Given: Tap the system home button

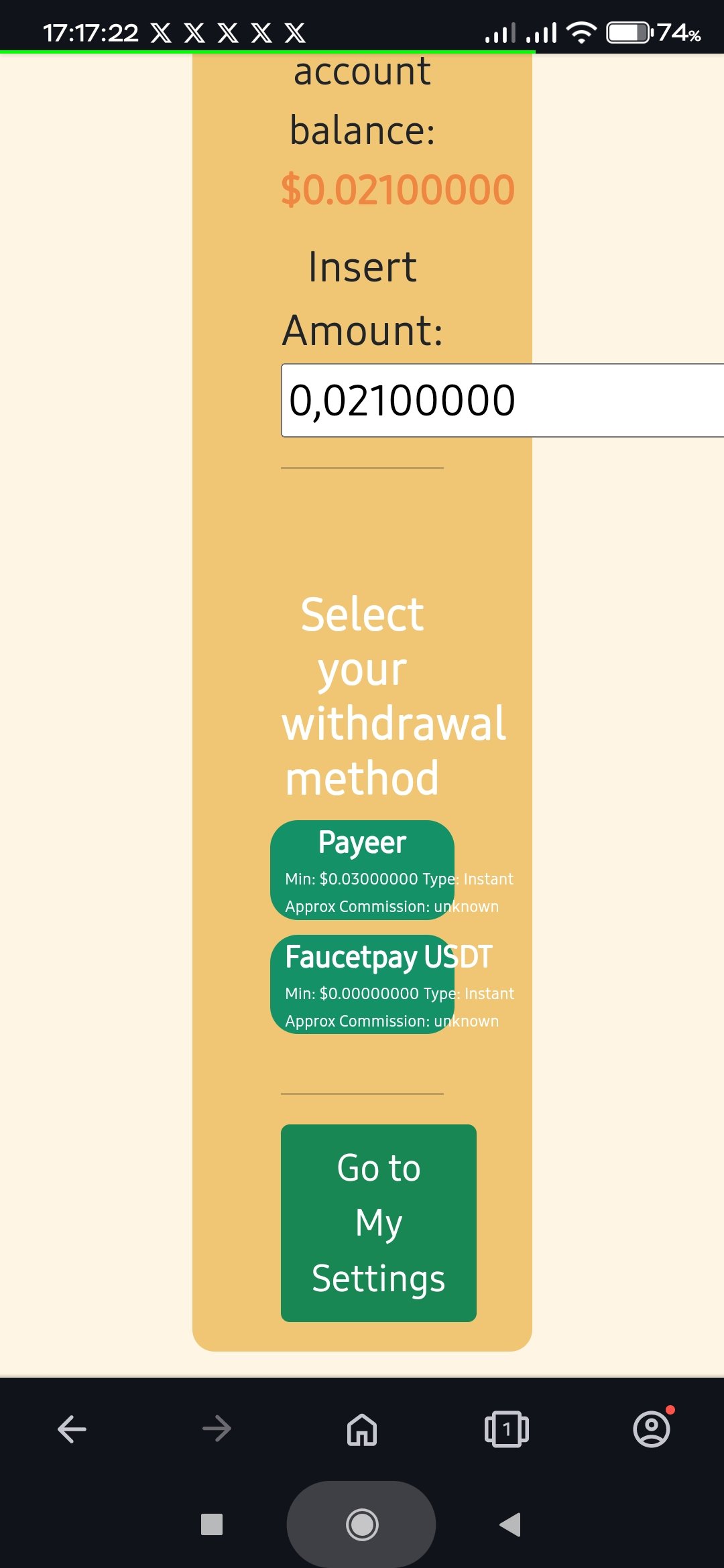Looking at the screenshot, I should click(362, 1524).
